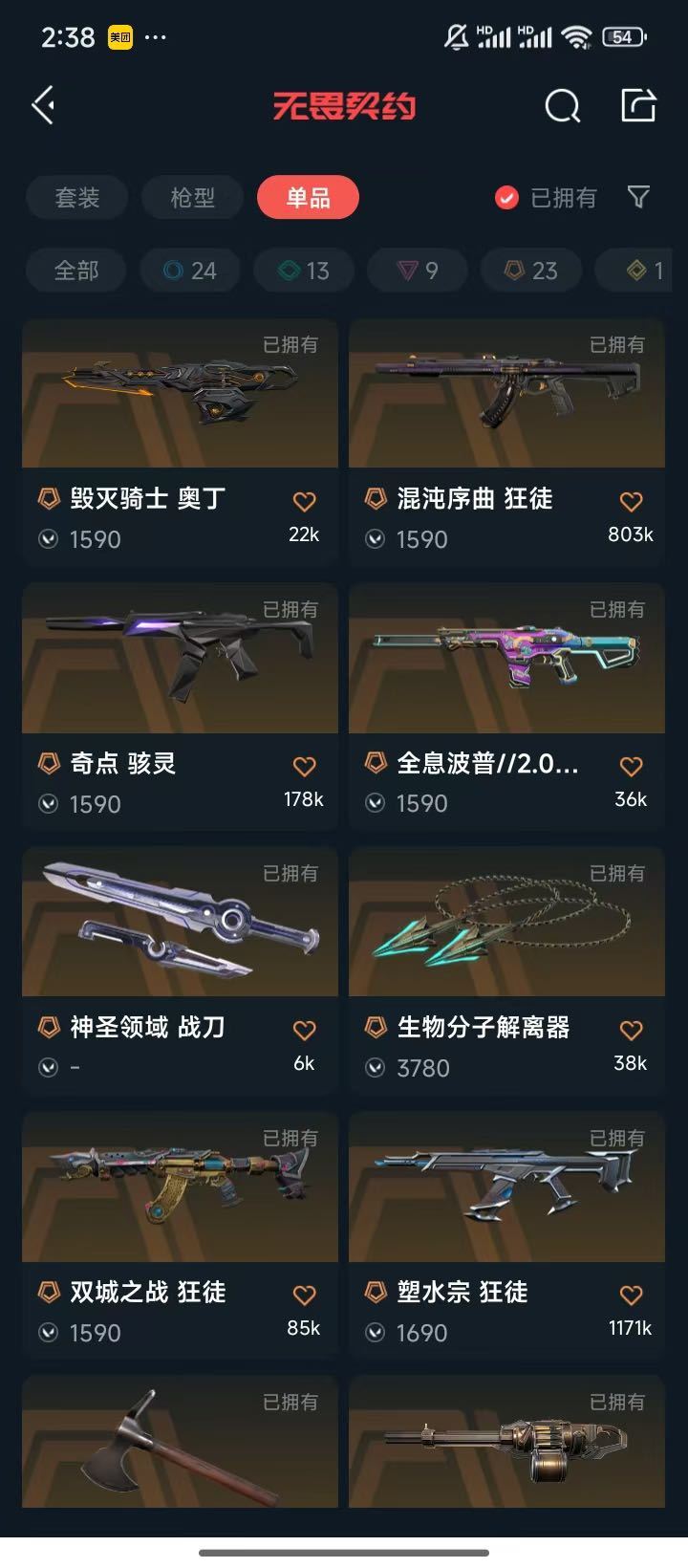Like the 塑水宗 狂徒 skin
The height and width of the screenshot is (1568, 688).
[631, 1295]
